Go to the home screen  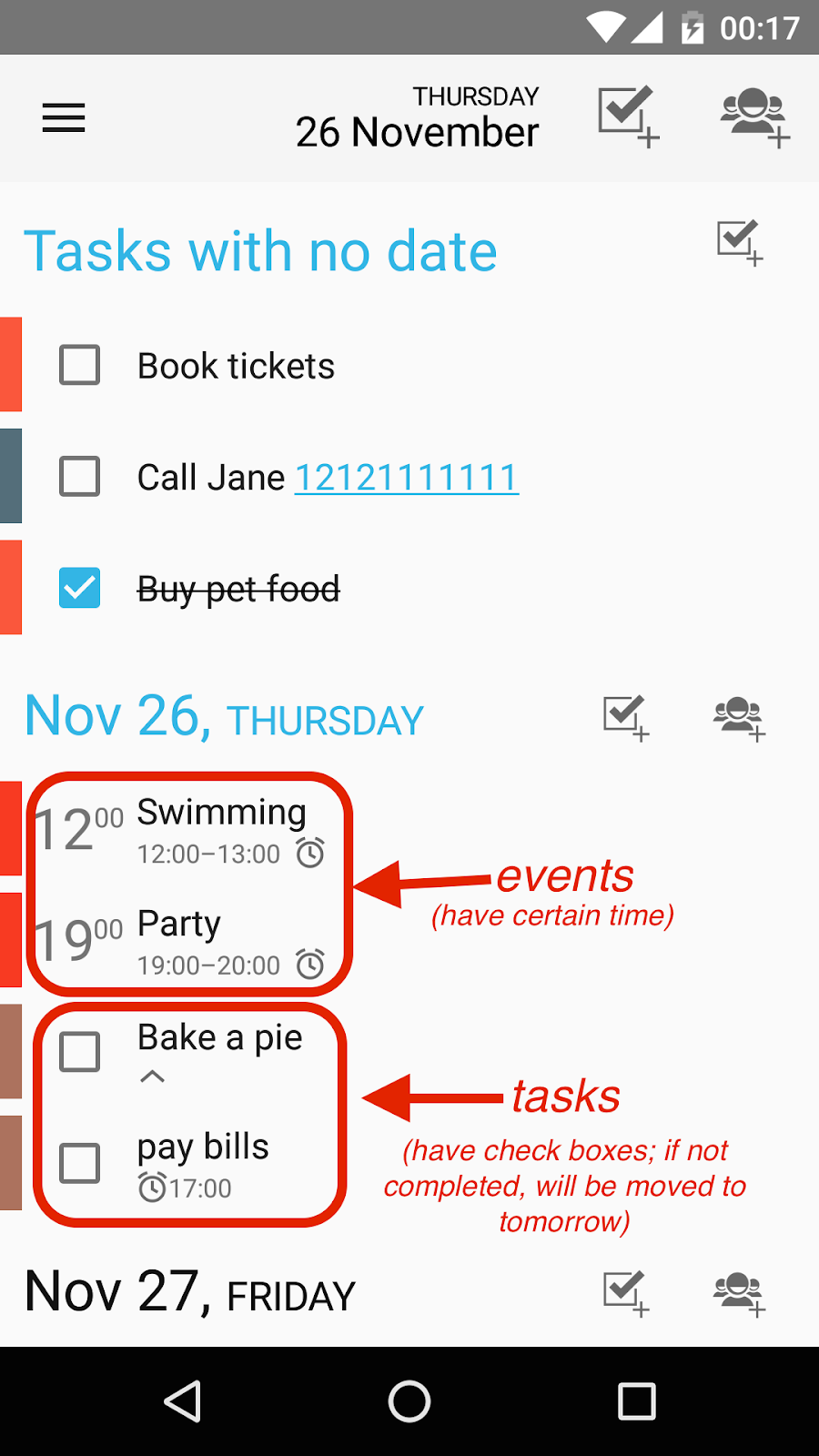pyautogui.click(x=409, y=1401)
